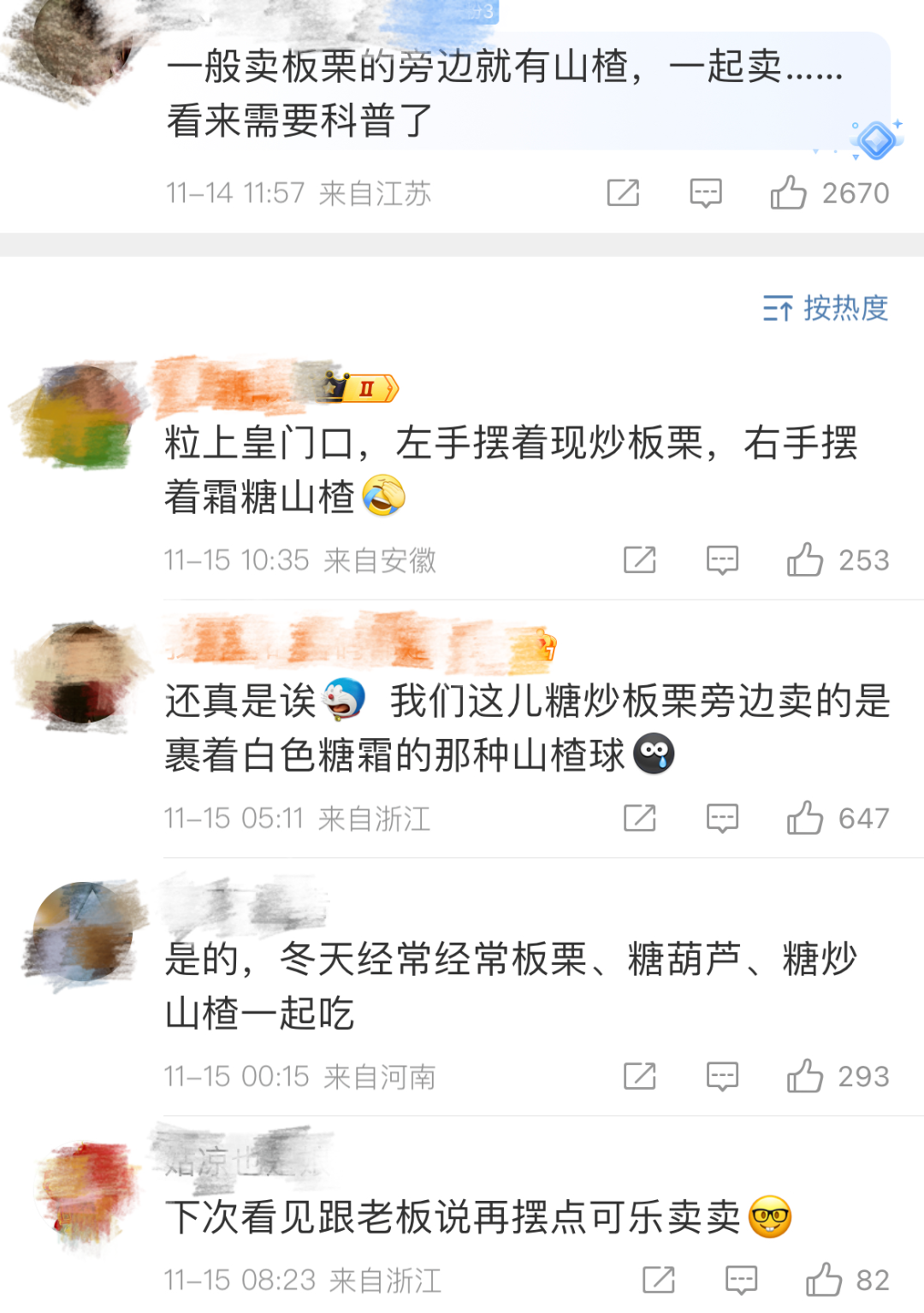Open the avatar of the 河南 commenter

(x=81, y=932)
